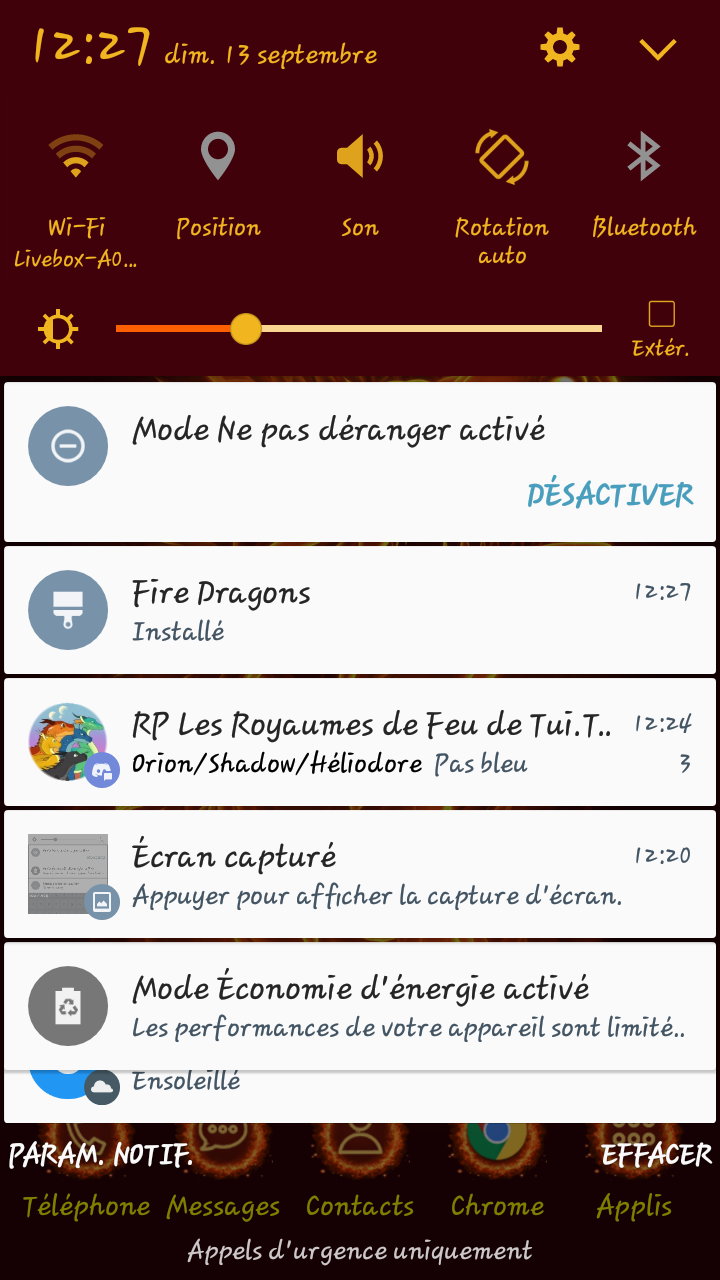
Task: Open PARAM. NOTIF. notification settings
Action: click(101, 1156)
